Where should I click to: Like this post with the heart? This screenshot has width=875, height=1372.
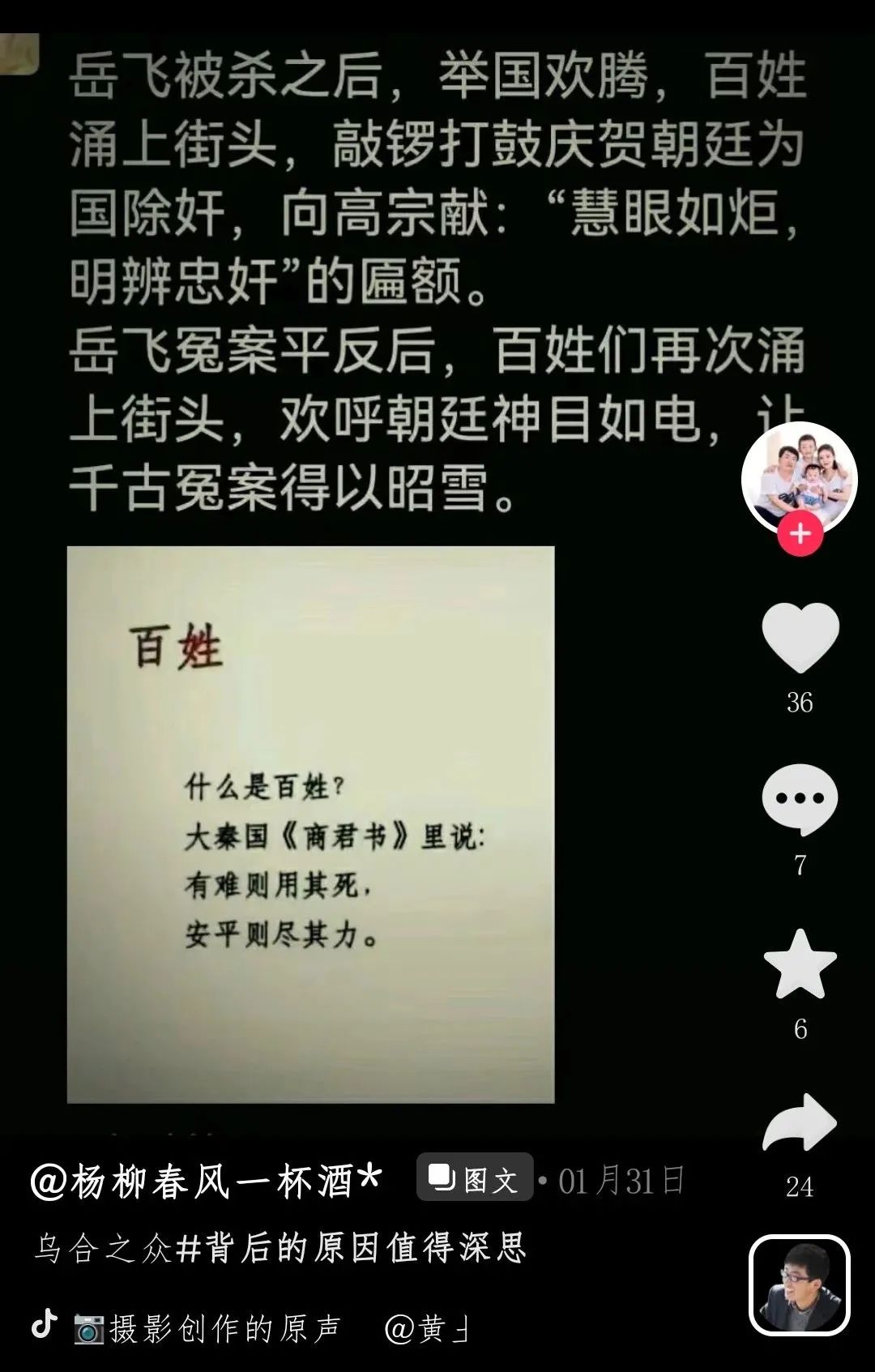[x=800, y=637]
